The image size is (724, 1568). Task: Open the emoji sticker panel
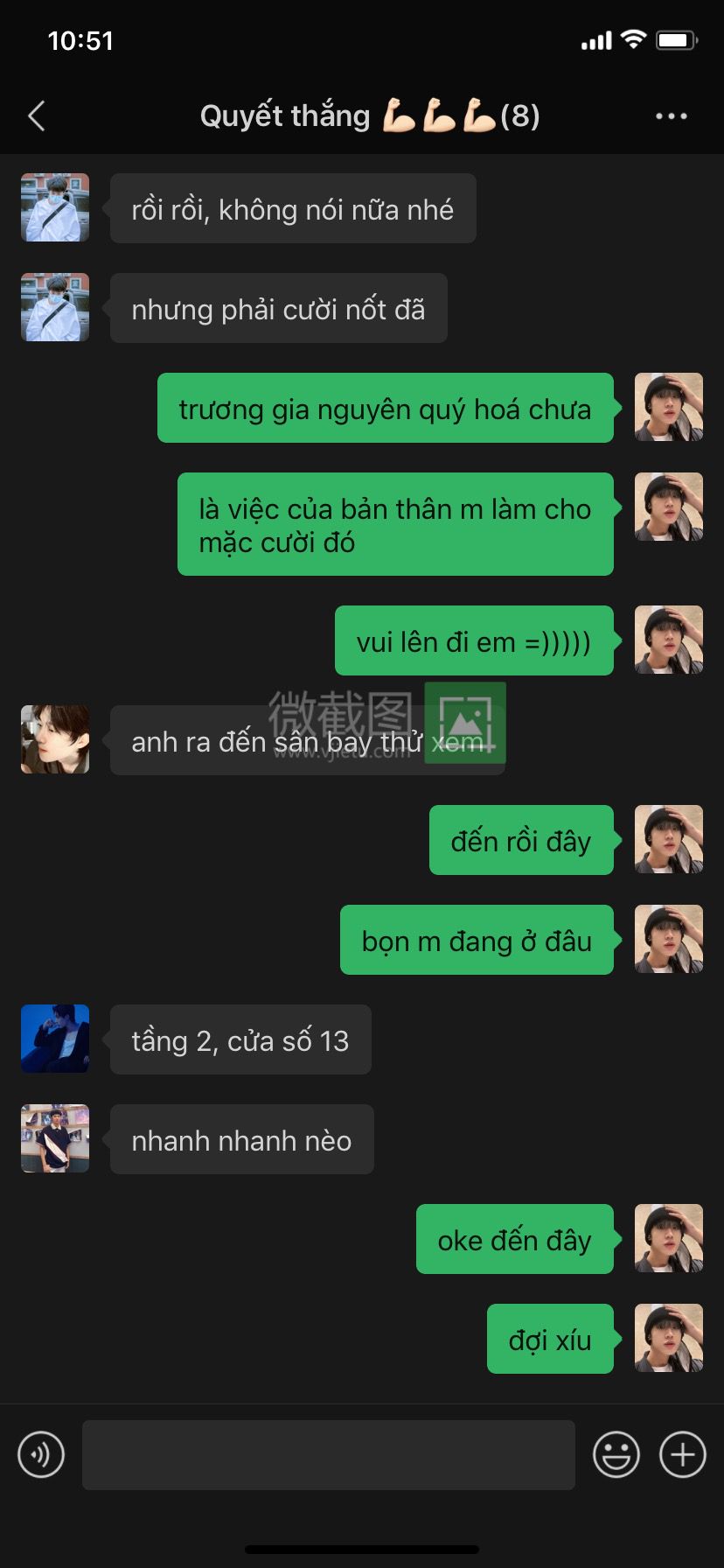616,1455
